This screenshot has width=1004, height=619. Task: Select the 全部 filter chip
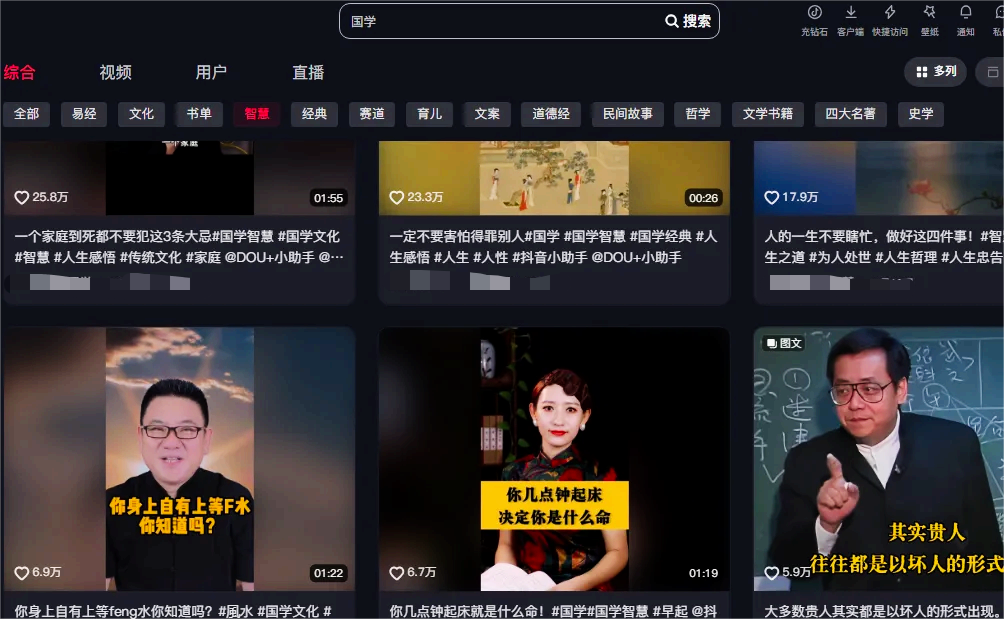tap(26, 114)
